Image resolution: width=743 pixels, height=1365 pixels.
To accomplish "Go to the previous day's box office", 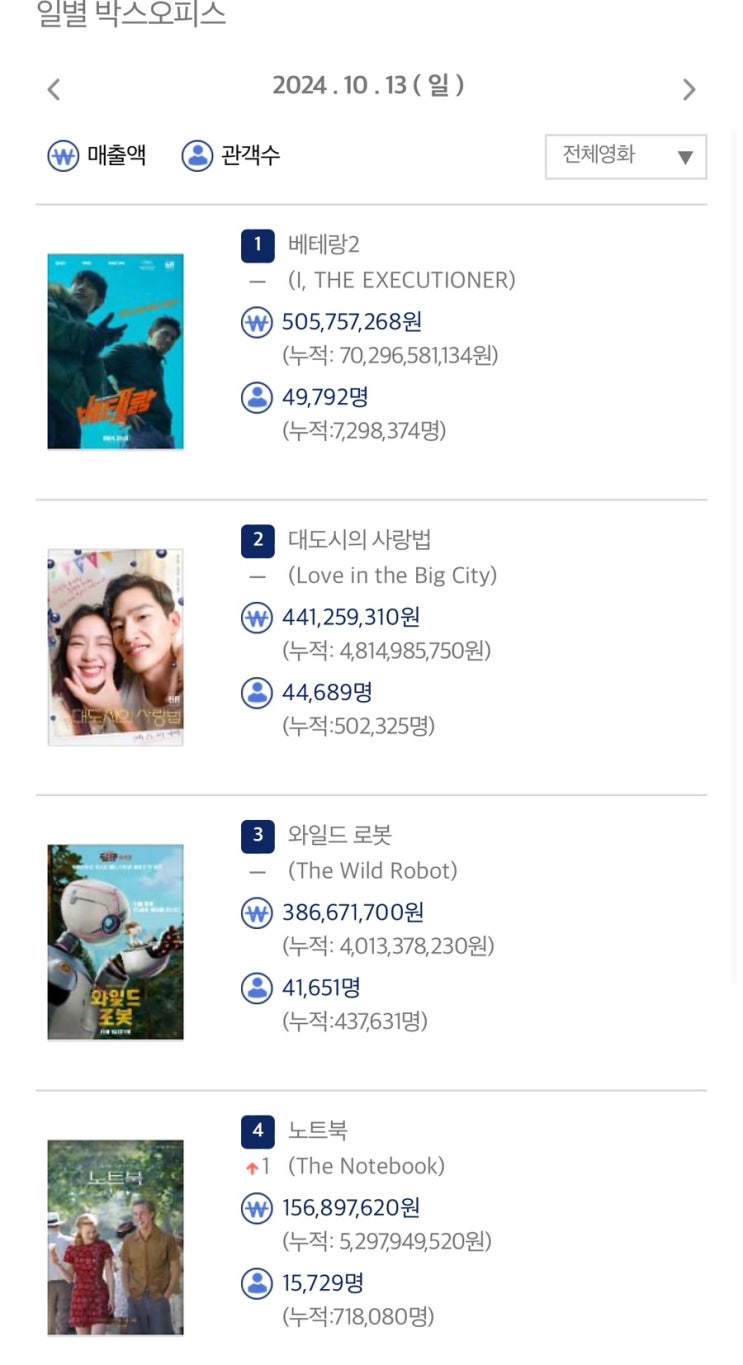I will tap(54, 90).
